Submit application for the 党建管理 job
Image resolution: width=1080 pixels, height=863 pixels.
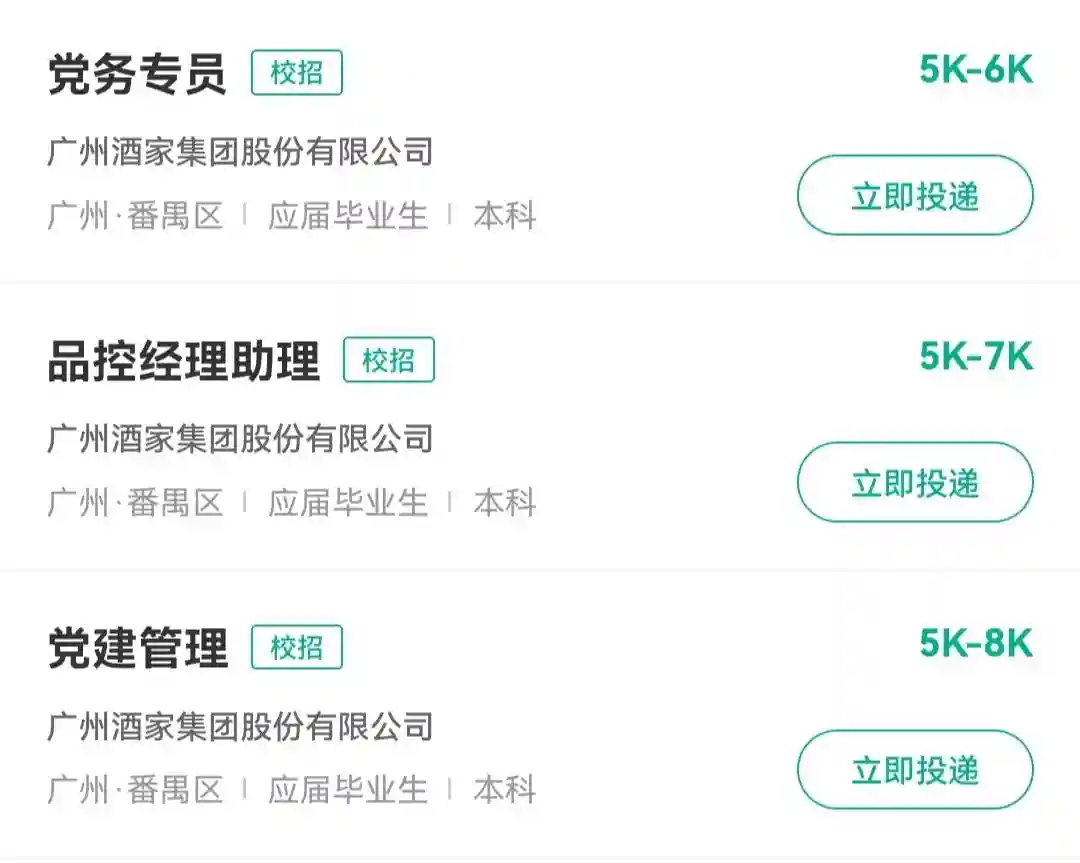pyautogui.click(x=914, y=770)
